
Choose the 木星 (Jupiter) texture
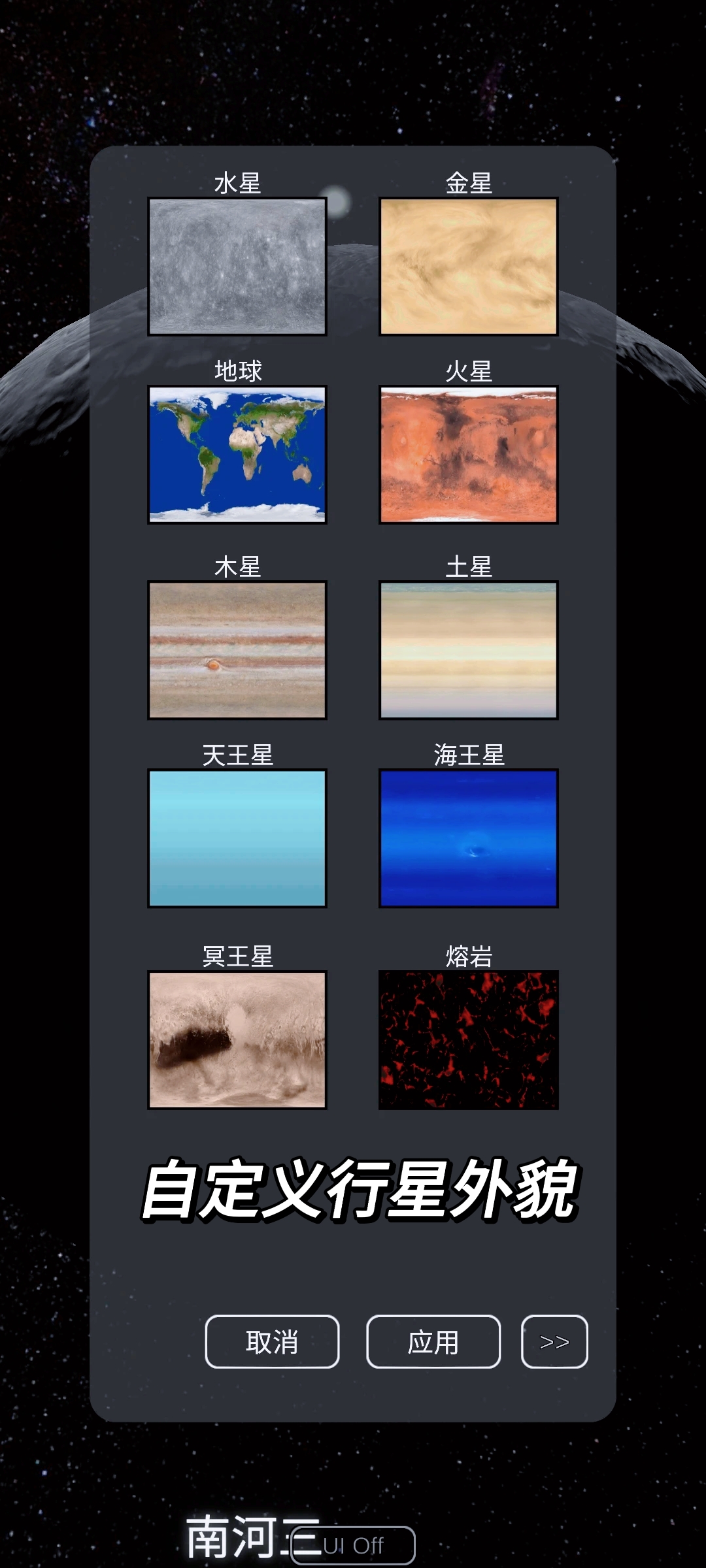(x=237, y=650)
